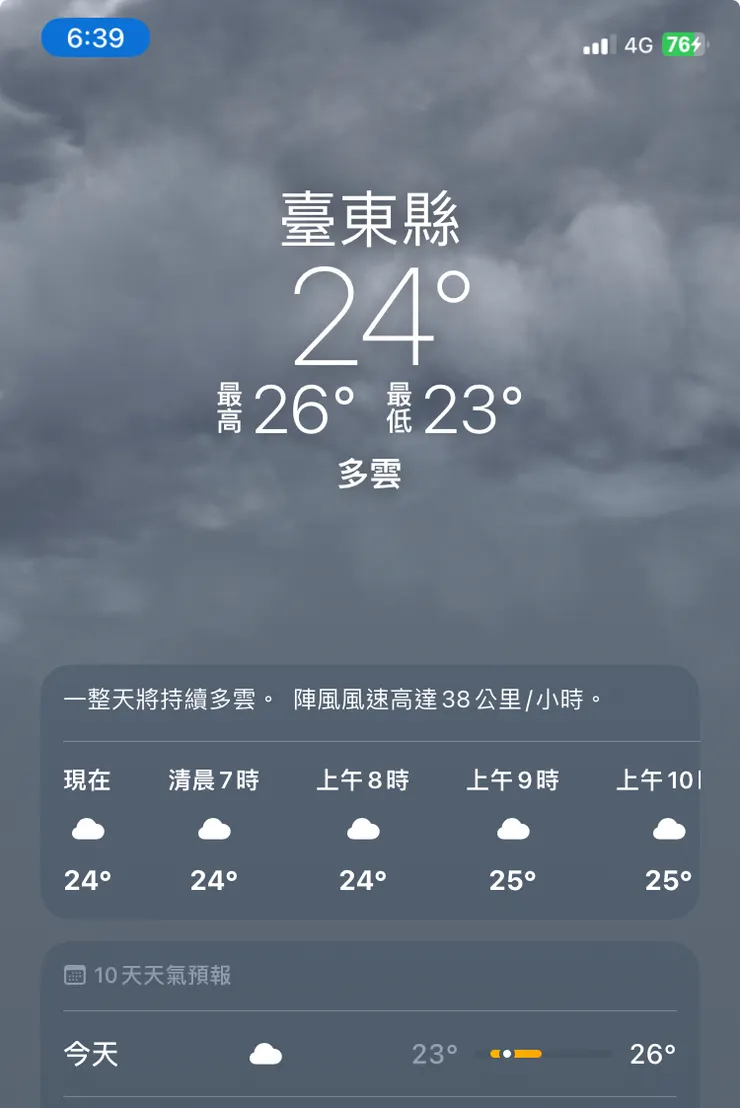The height and width of the screenshot is (1108, 740).
Task: Select the 上午9時 forecast column
Action: click(514, 830)
